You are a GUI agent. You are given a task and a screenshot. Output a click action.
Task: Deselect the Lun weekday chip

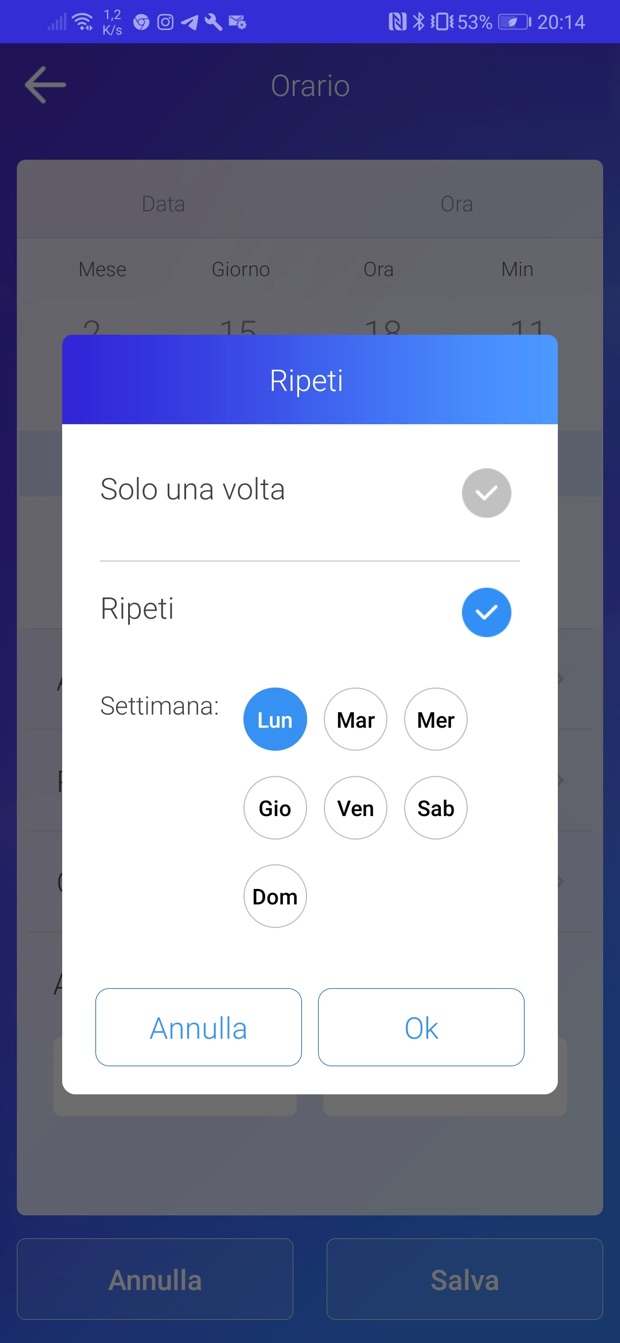(275, 720)
